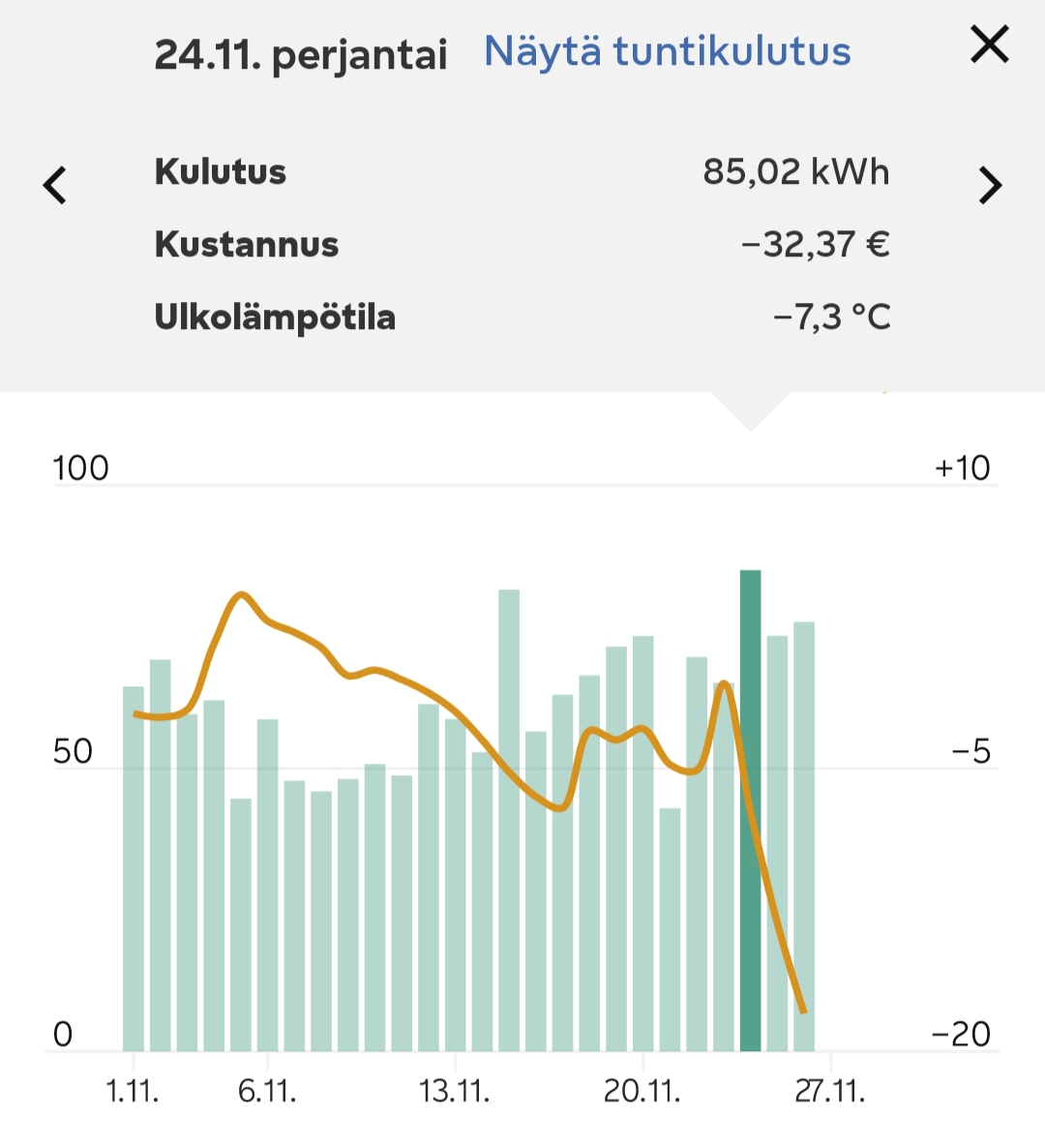Open Näytä tuntikulutus hourly consumption link
1045x1148 pixels.
pyautogui.click(x=667, y=51)
